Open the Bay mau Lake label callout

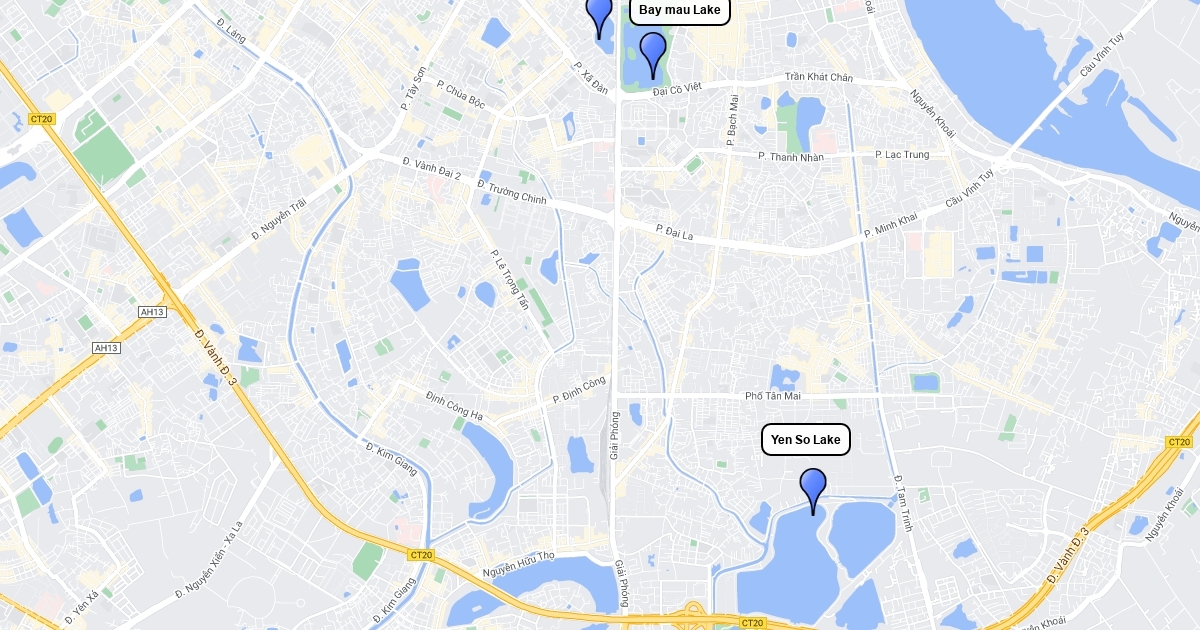click(x=680, y=11)
